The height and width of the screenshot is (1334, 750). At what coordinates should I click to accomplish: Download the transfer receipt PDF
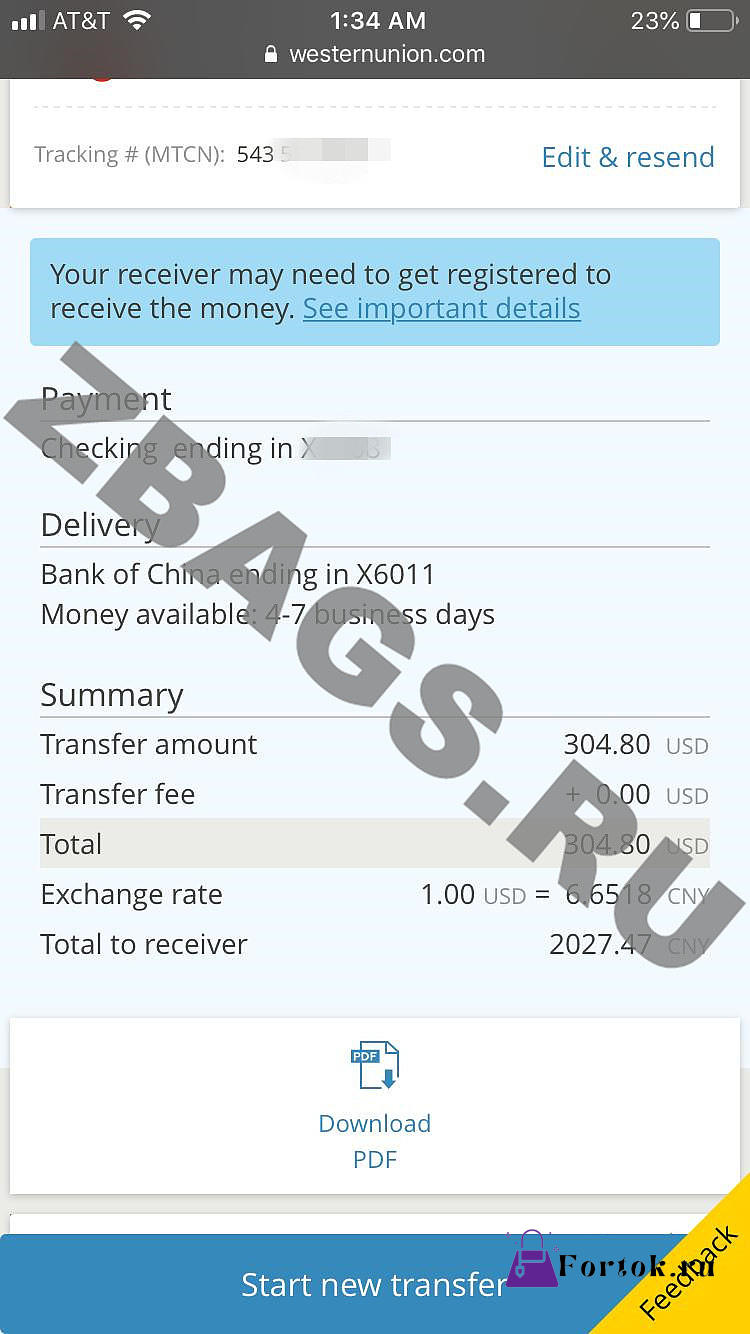(375, 1105)
